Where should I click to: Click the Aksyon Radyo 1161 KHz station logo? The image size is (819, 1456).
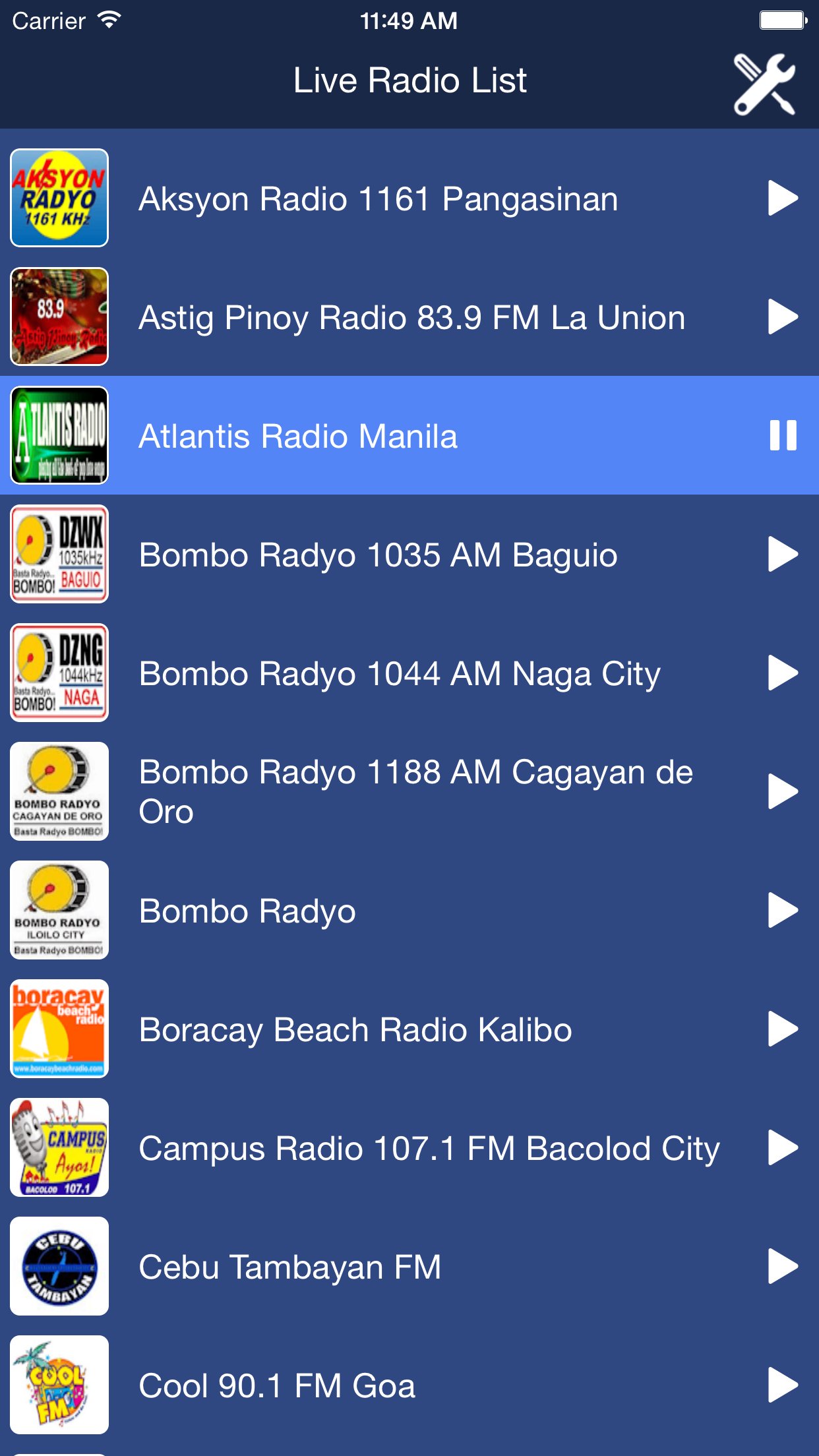click(x=59, y=196)
